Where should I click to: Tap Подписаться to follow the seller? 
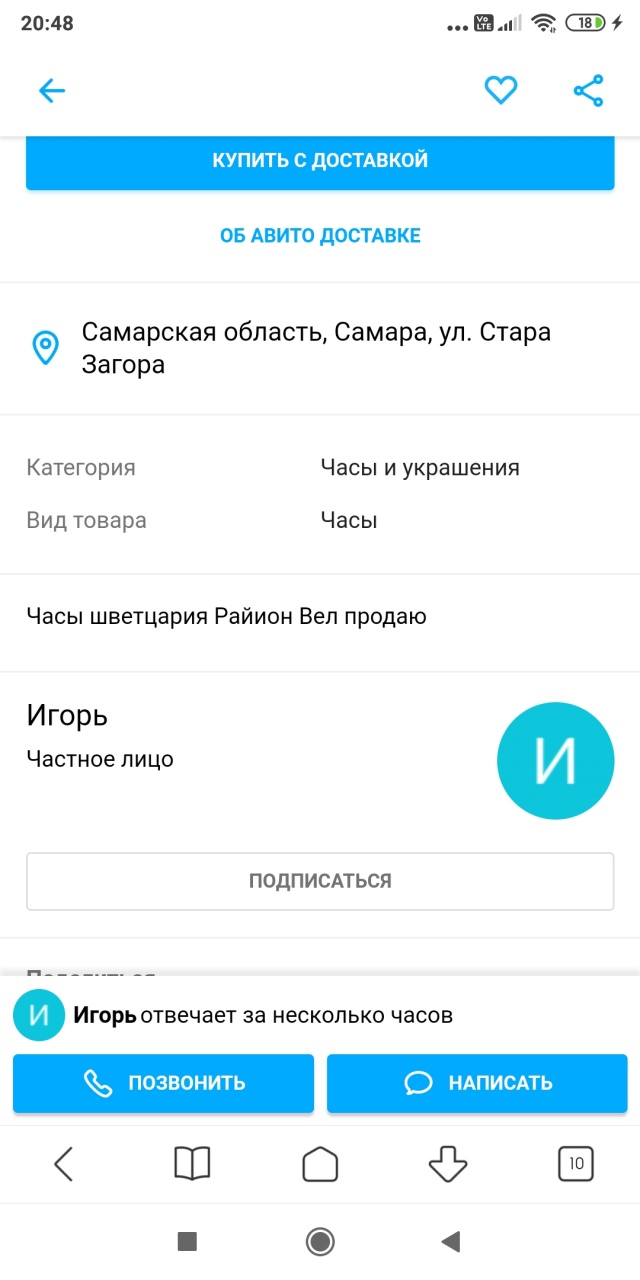tap(320, 881)
